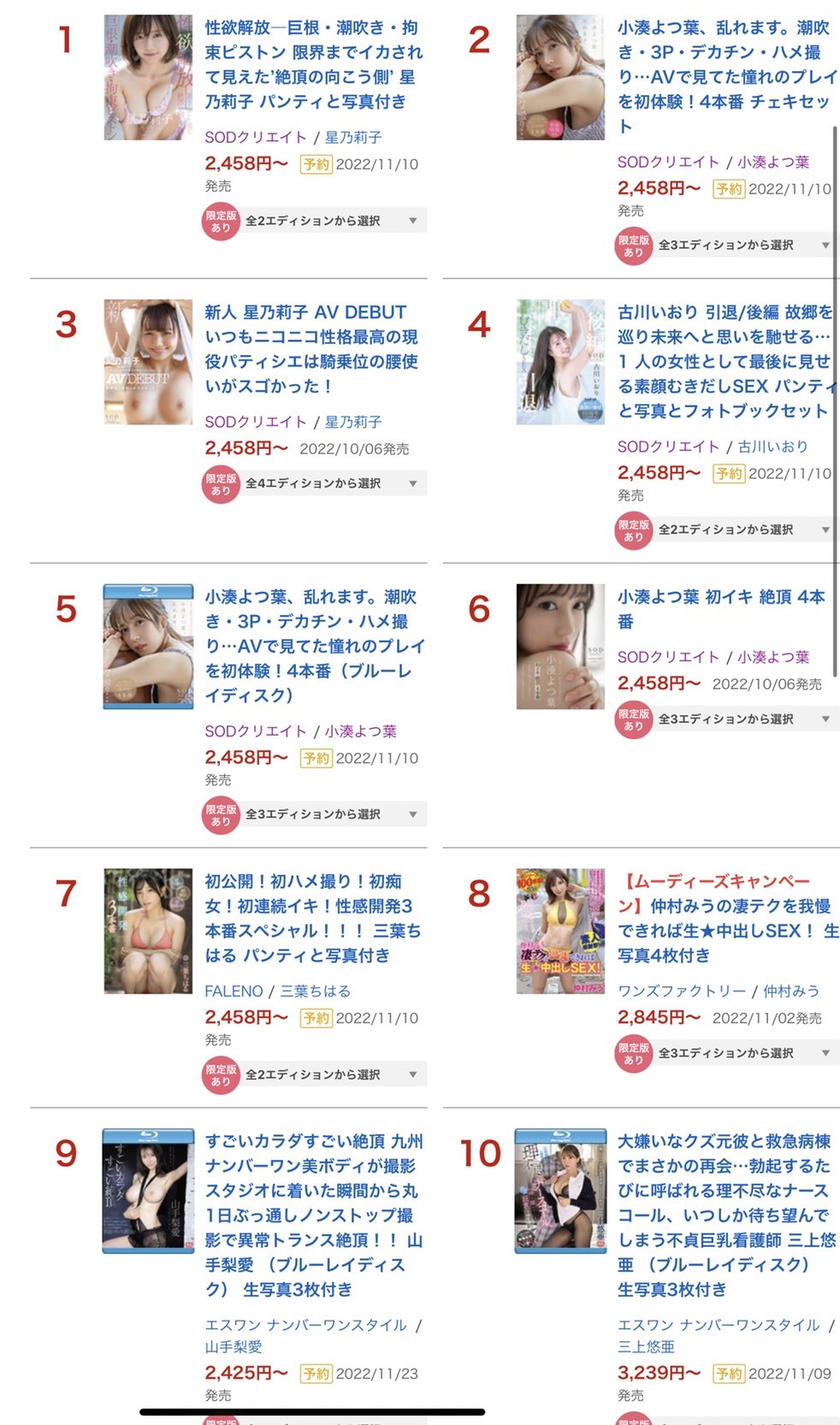Image resolution: width=840 pixels, height=1425 pixels.
Task: Visit the FALENO maker page
Action: click(x=234, y=991)
